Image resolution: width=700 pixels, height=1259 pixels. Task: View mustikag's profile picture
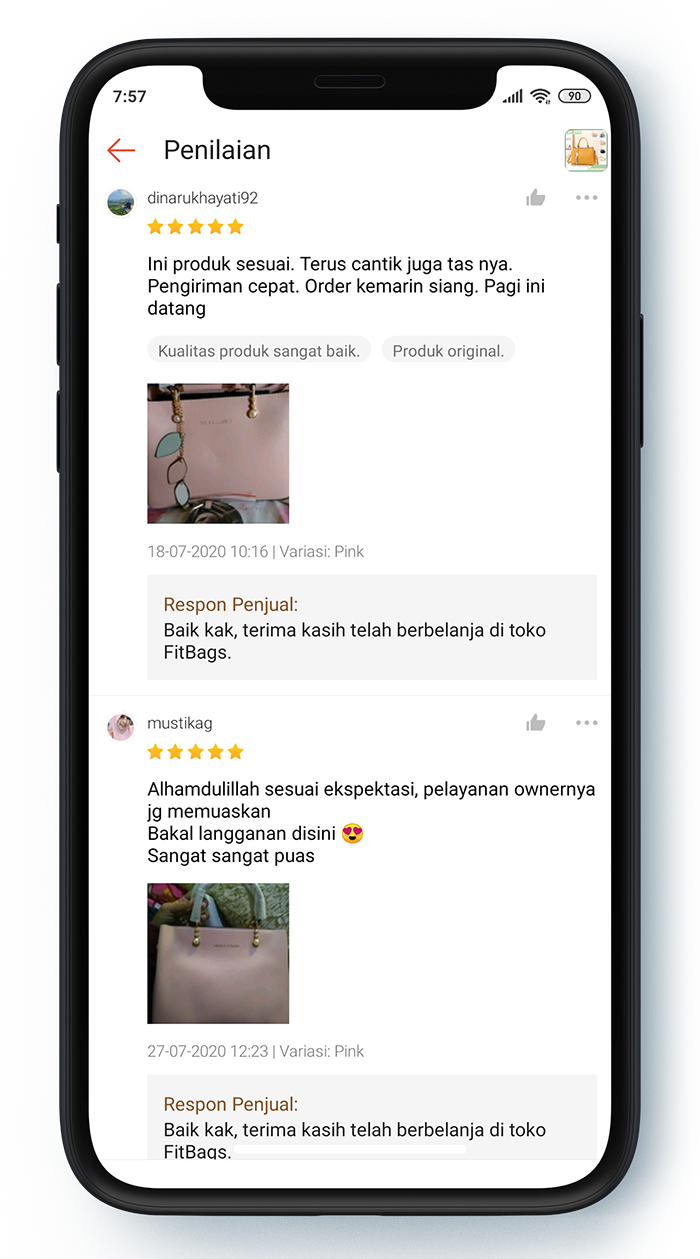[x=121, y=727]
